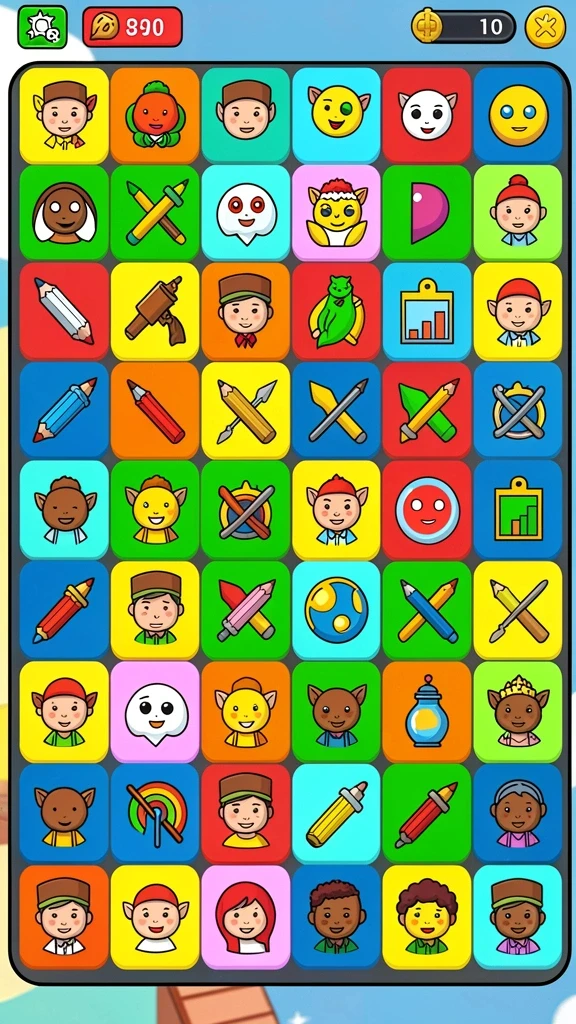Select the orange bar chart on the light blue tile
This screenshot has width=576, height=1024.
427,312
